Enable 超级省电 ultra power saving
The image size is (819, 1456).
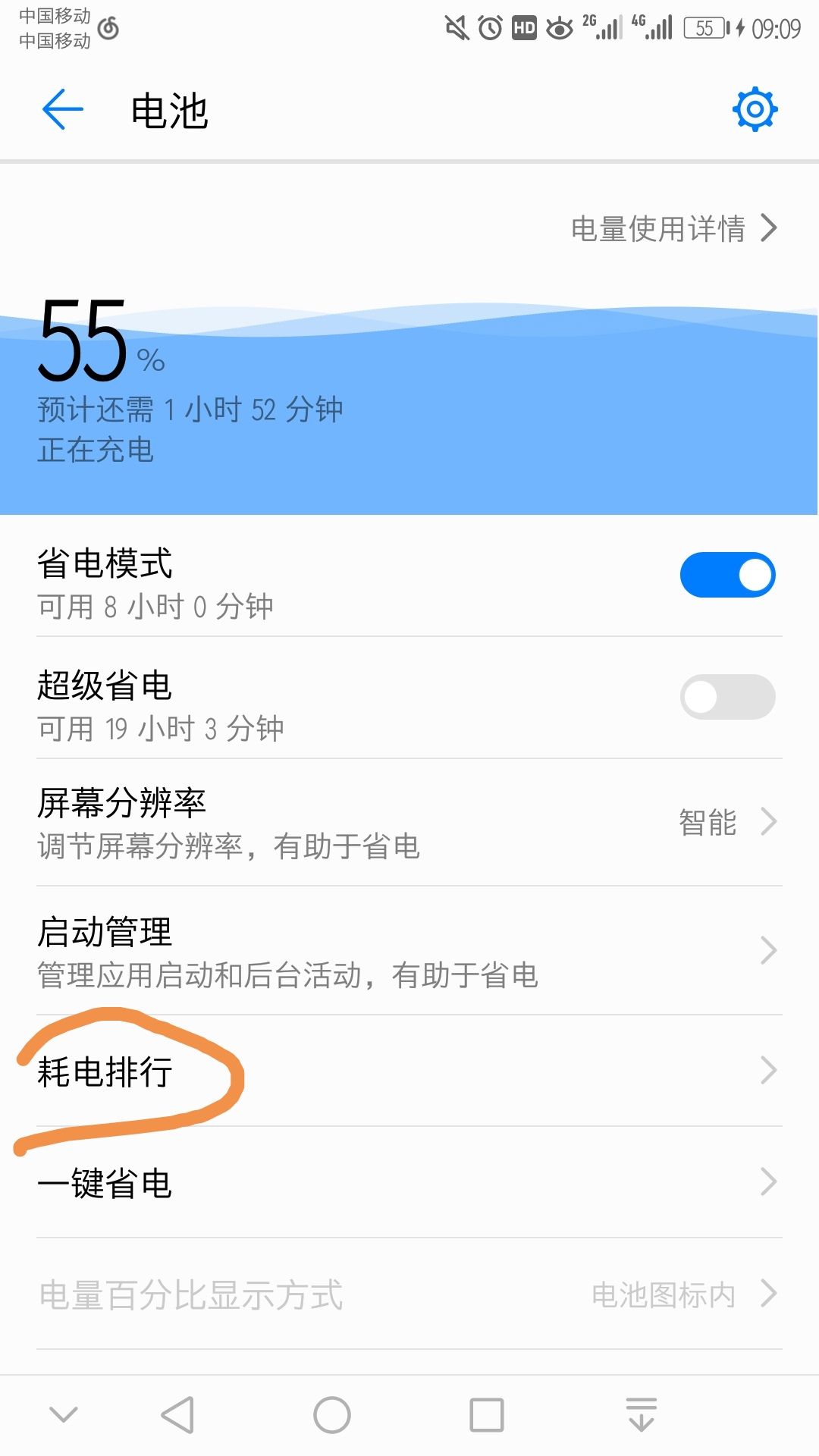coord(726,696)
